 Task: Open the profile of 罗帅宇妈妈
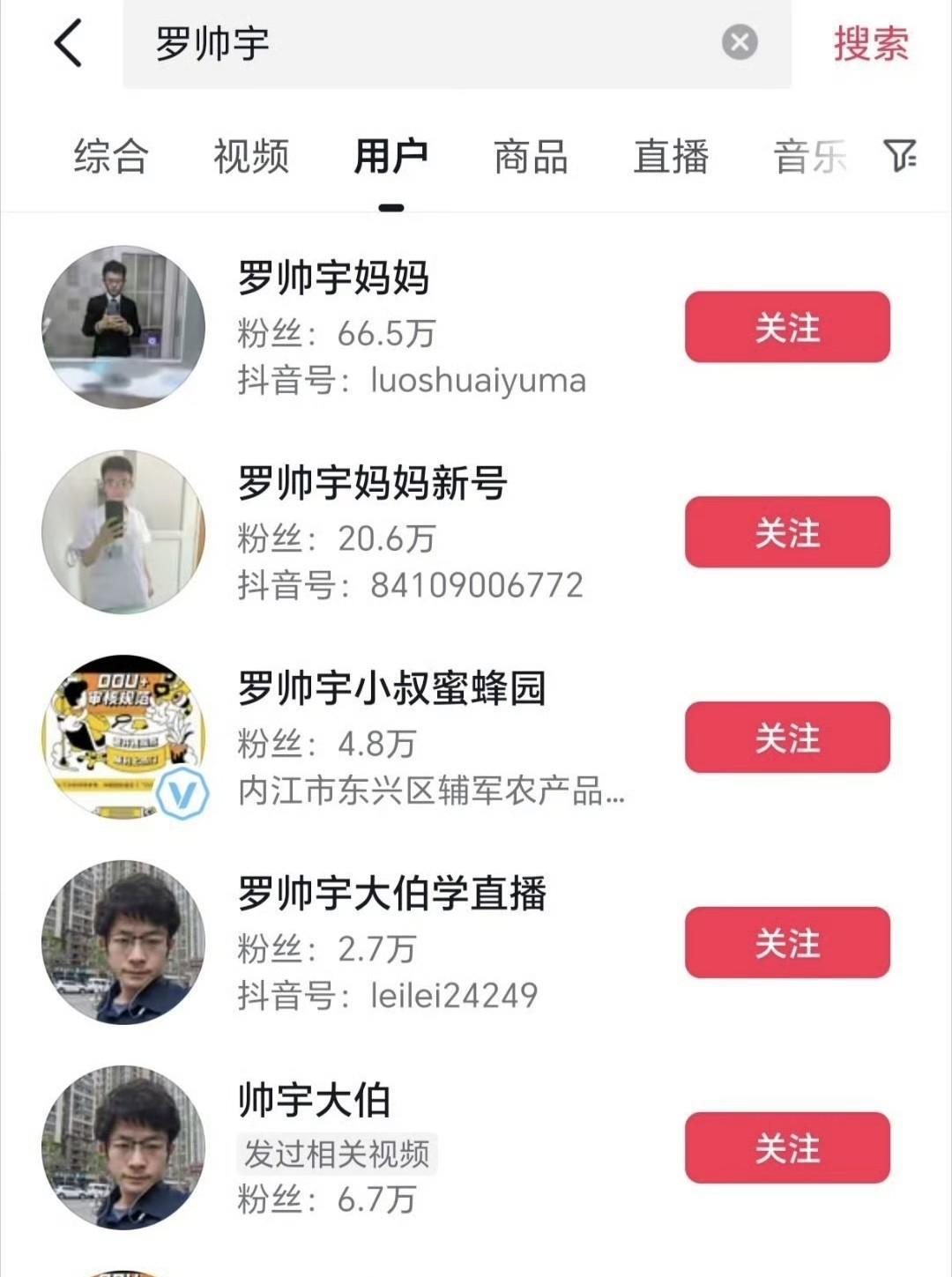tap(333, 278)
